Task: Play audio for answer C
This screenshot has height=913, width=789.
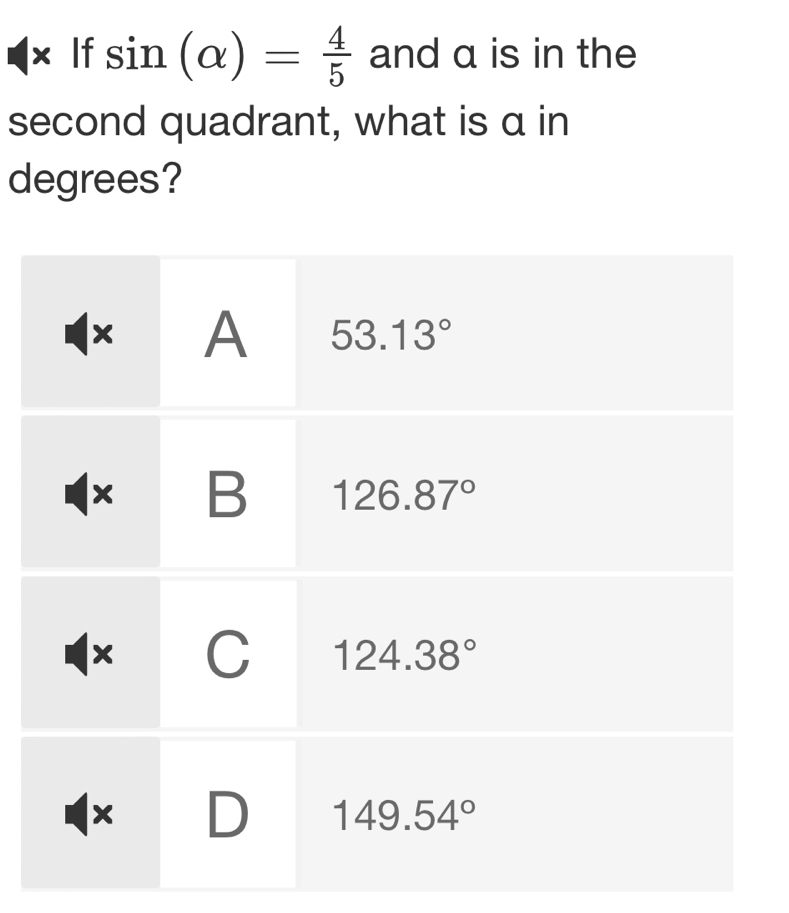Action: click(90, 653)
